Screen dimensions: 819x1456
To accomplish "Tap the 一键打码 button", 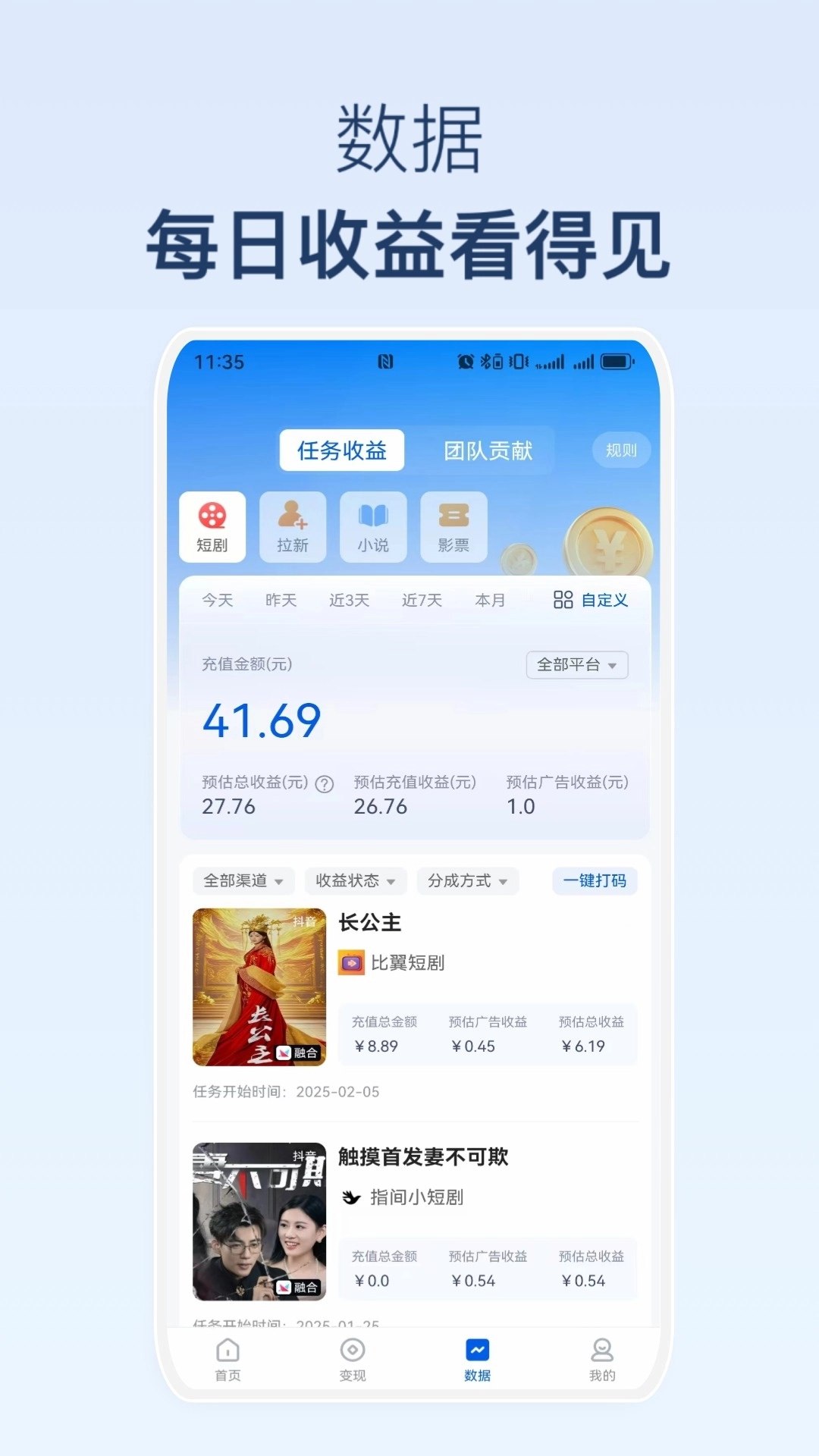I will coord(595,881).
